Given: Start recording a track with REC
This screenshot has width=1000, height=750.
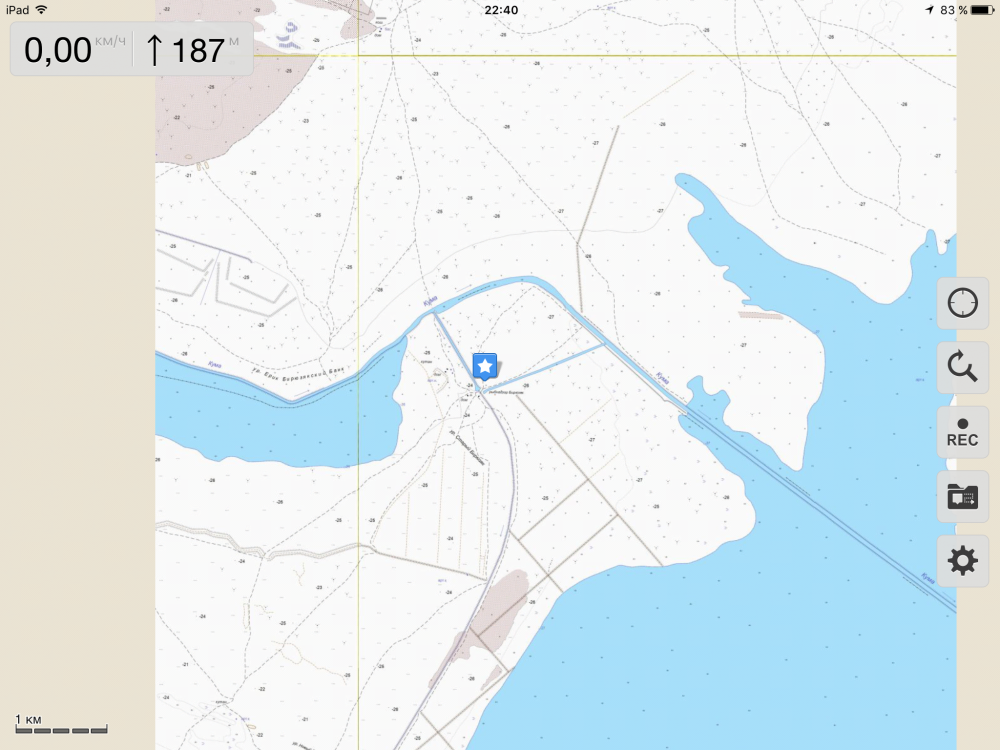Looking at the screenshot, I should (962, 432).
